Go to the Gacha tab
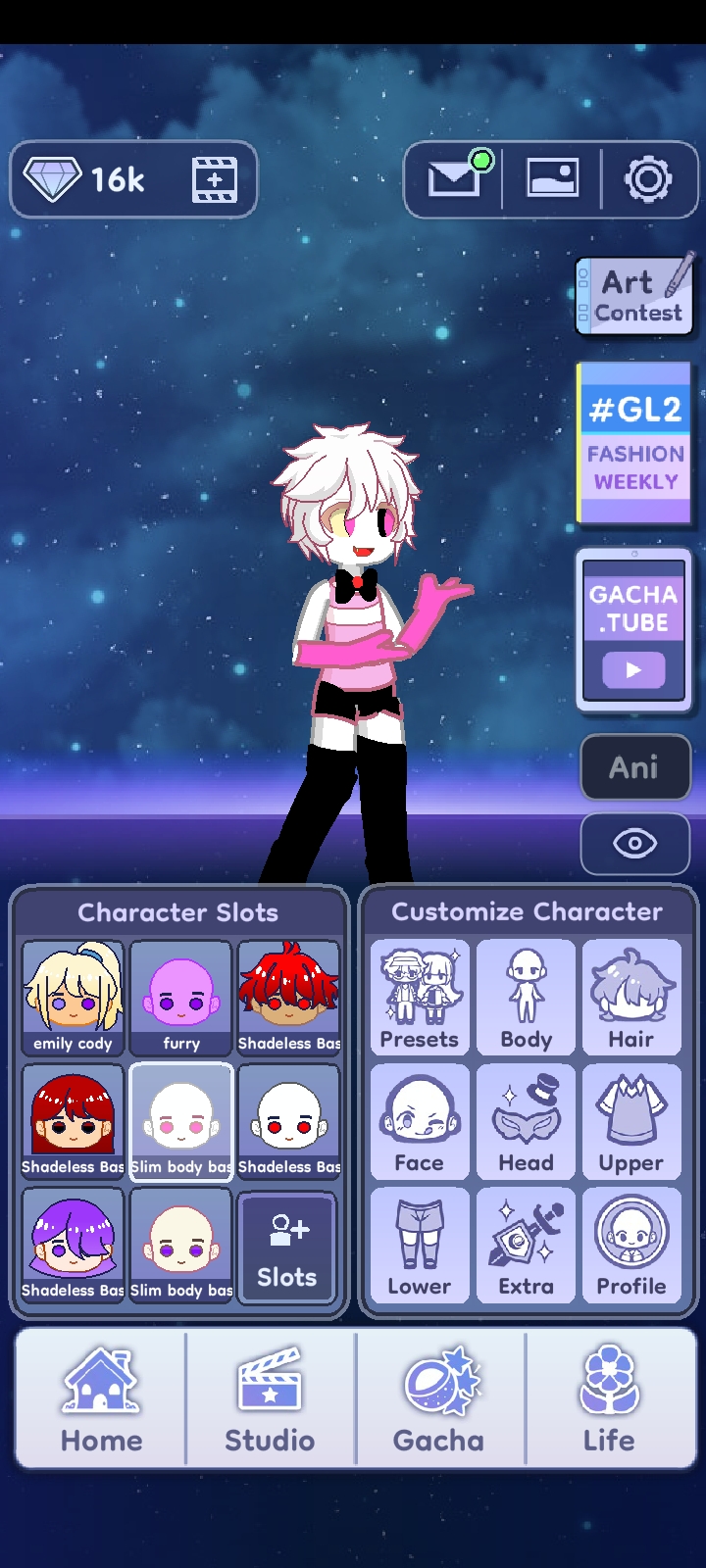 click(x=439, y=1399)
